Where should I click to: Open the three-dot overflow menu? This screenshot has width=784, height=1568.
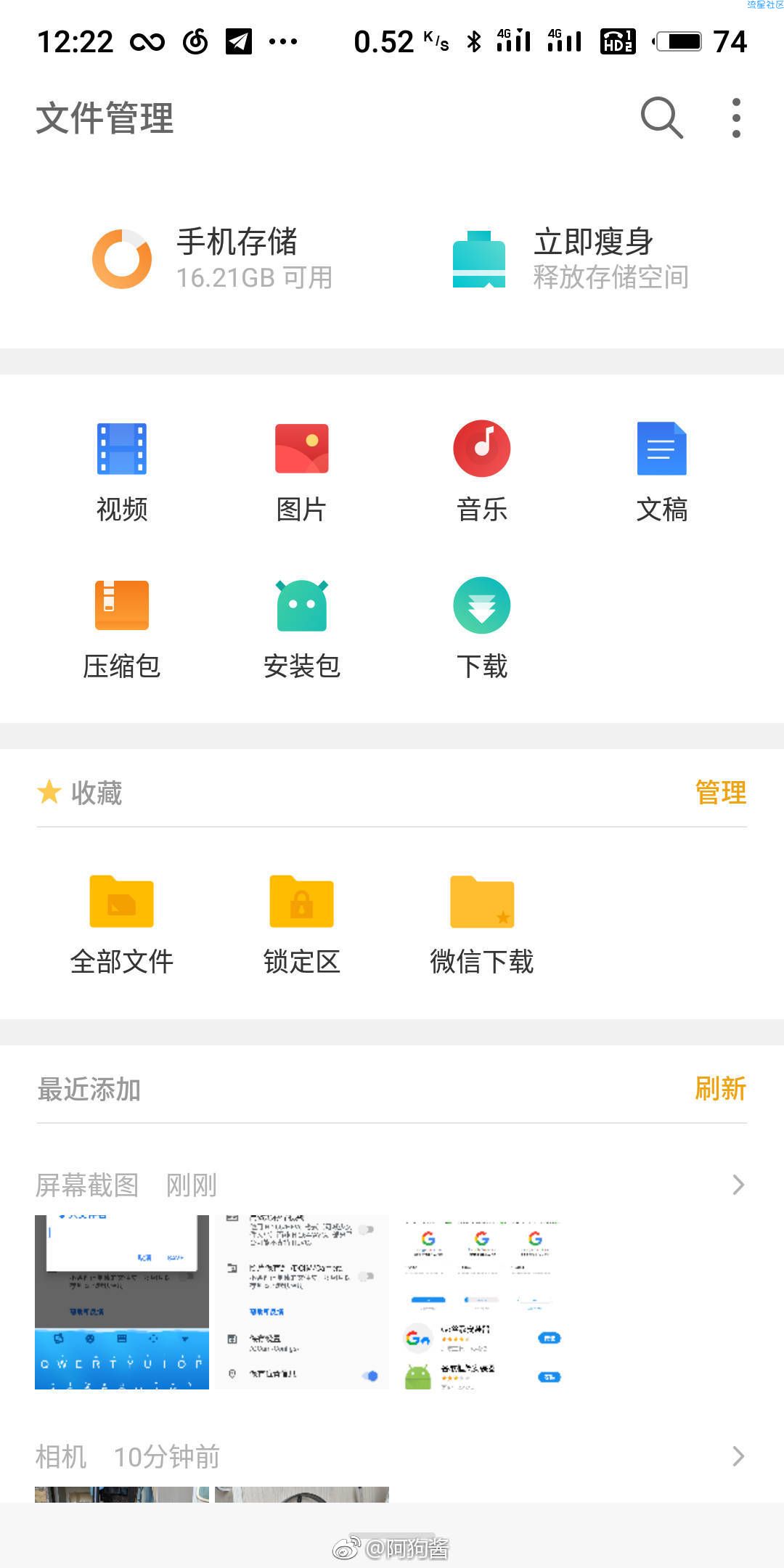pyautogui.click(x=736, y=118)
